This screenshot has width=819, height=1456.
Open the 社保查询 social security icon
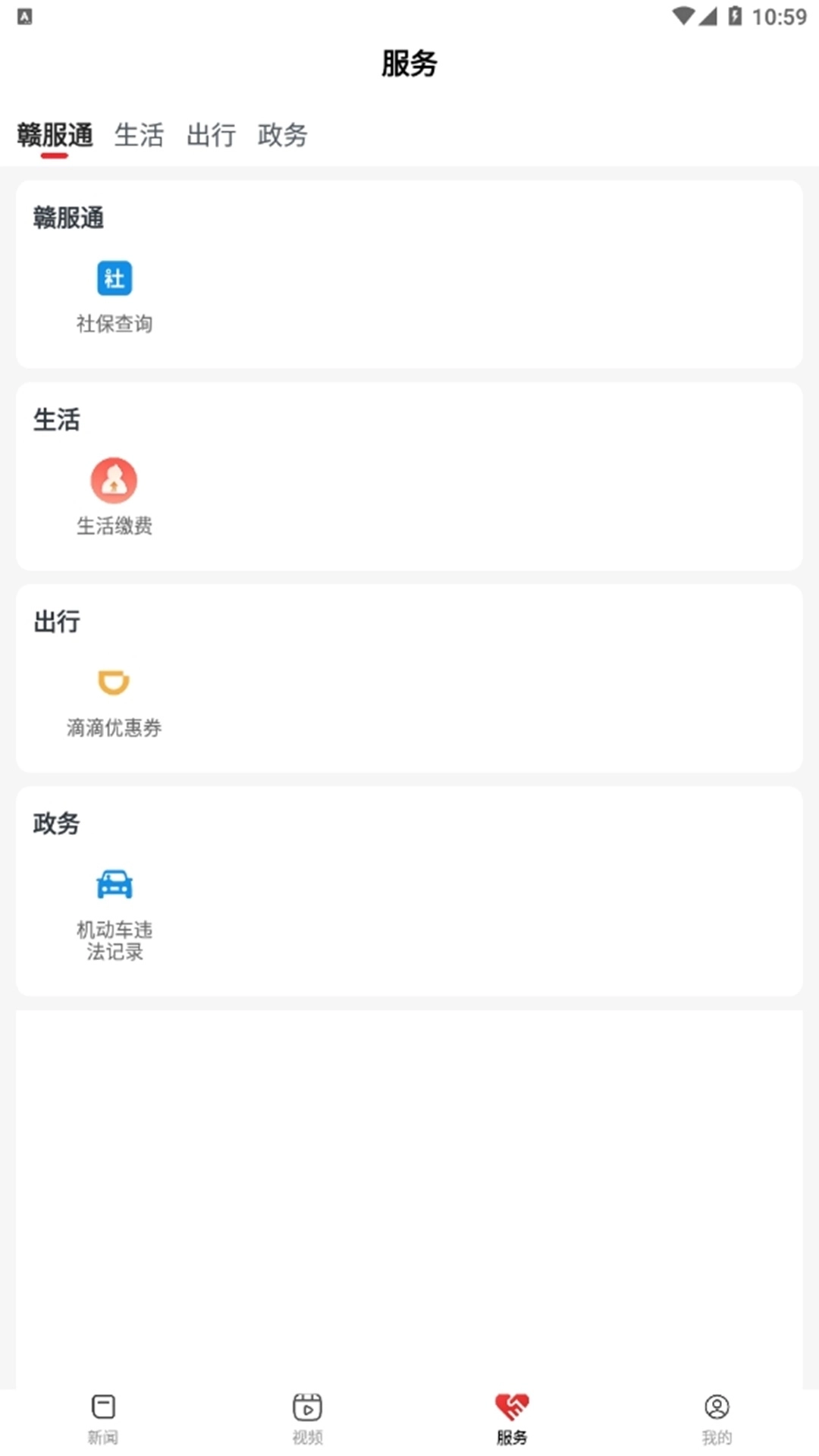(x=114, y=278)
